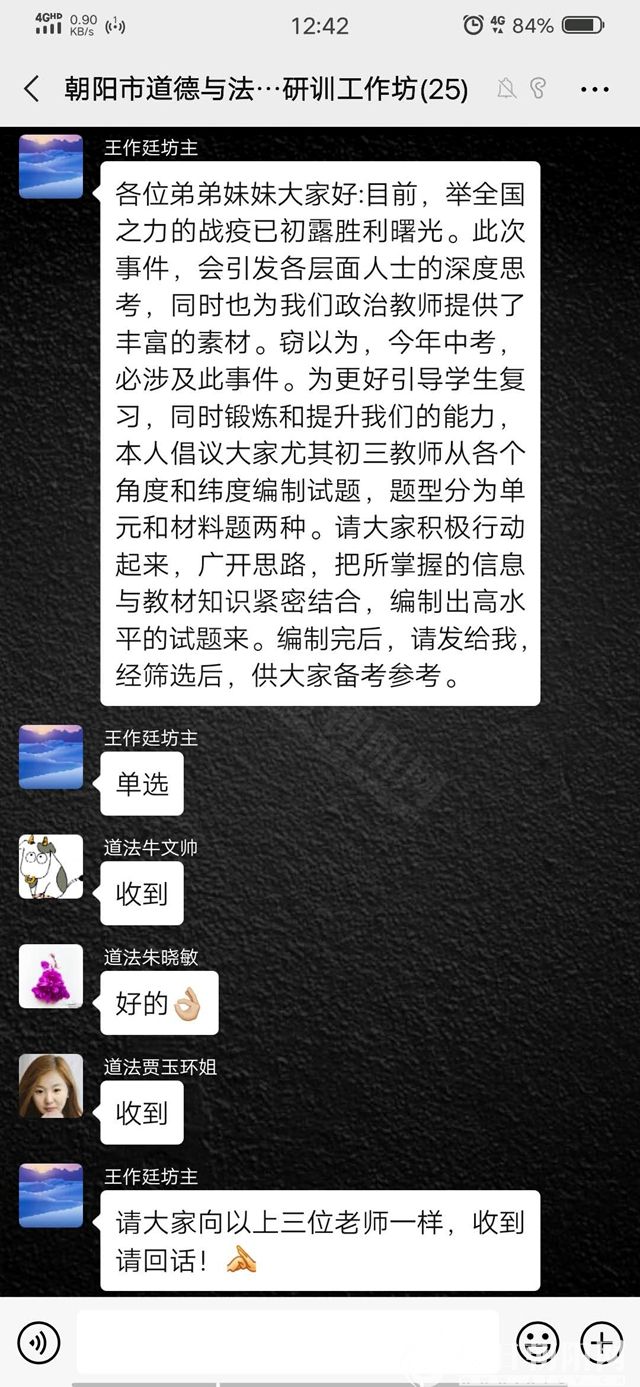
Task: Open the plus attachments menu
Action: click(x=603, y=1342)
